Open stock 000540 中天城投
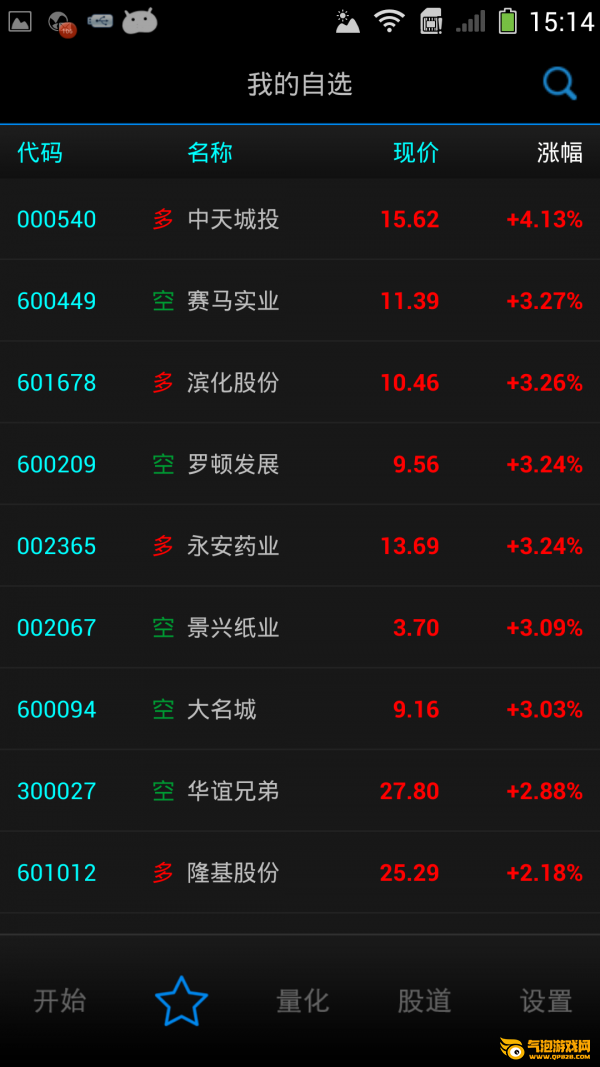The image size is (600, 1067). [300, 219]
